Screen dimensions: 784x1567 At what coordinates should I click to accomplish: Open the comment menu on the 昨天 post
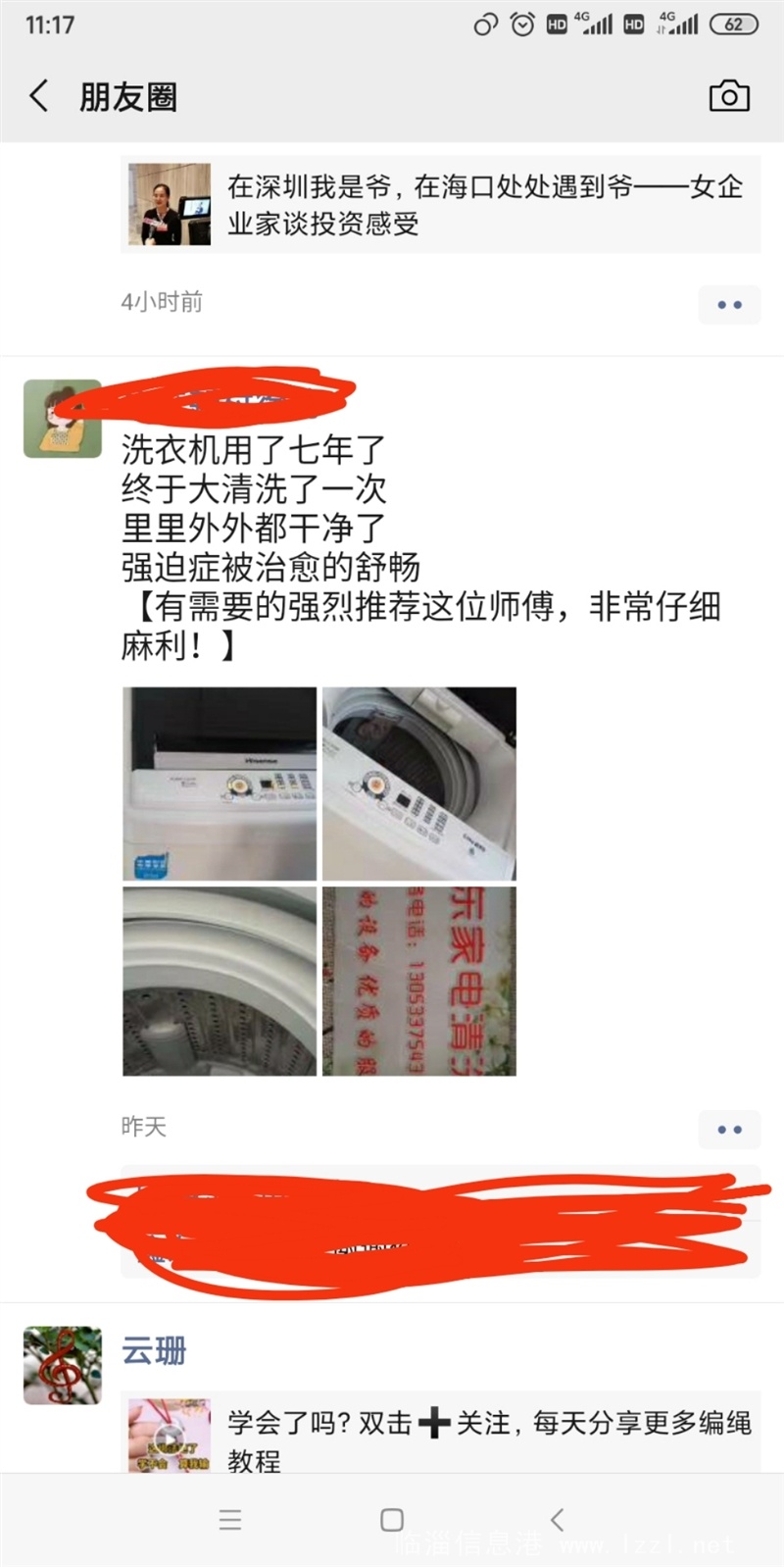(x=729, y=1130)
